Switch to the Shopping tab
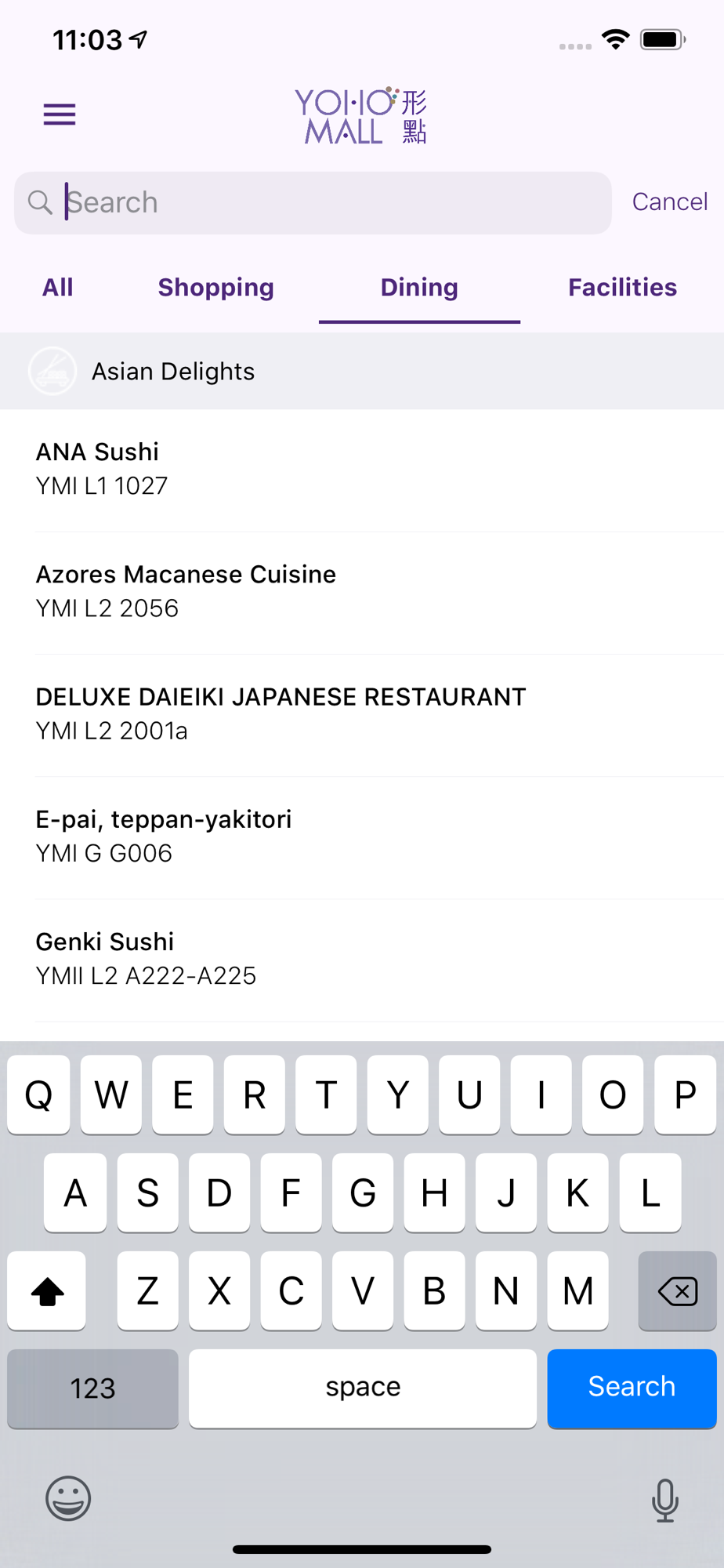This screenshot has height=1568, width=724. pos(216,287)
